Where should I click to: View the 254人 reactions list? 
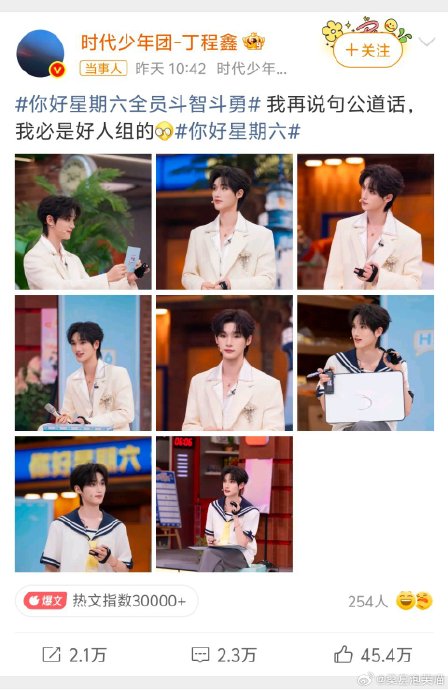coord(390,601)
